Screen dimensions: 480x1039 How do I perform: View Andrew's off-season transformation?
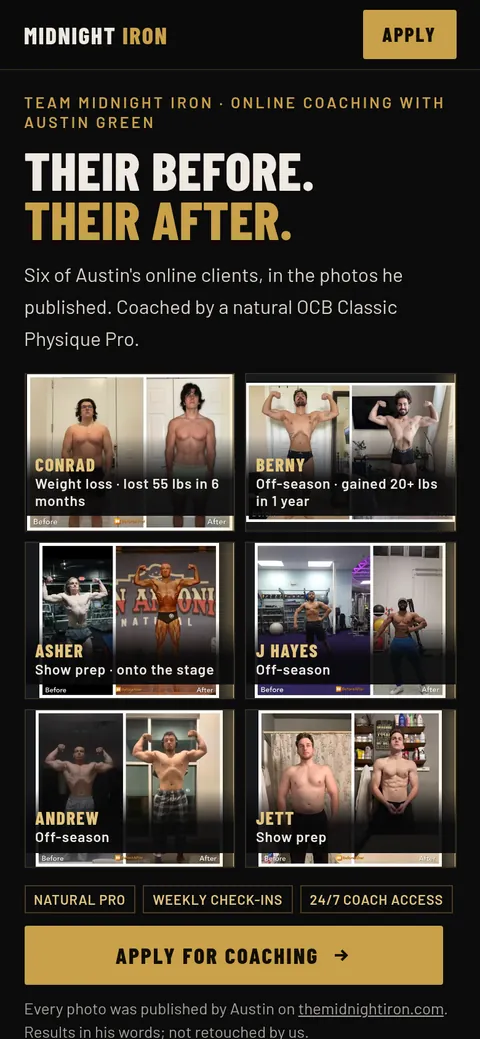pyautogui.click(x=129, y=788)
